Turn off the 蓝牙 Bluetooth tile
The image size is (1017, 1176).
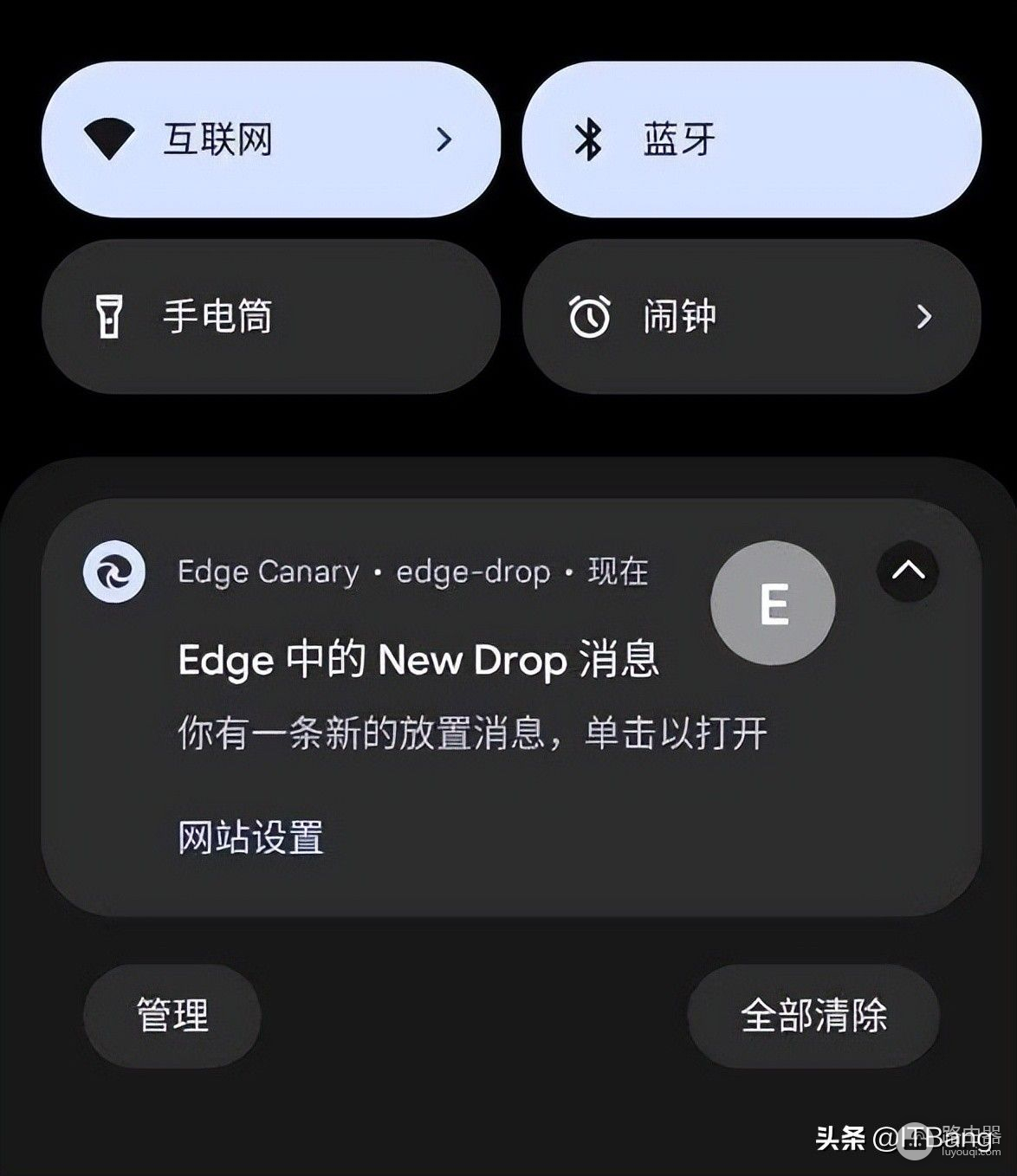pyautogui.click(x=750, y=139)
